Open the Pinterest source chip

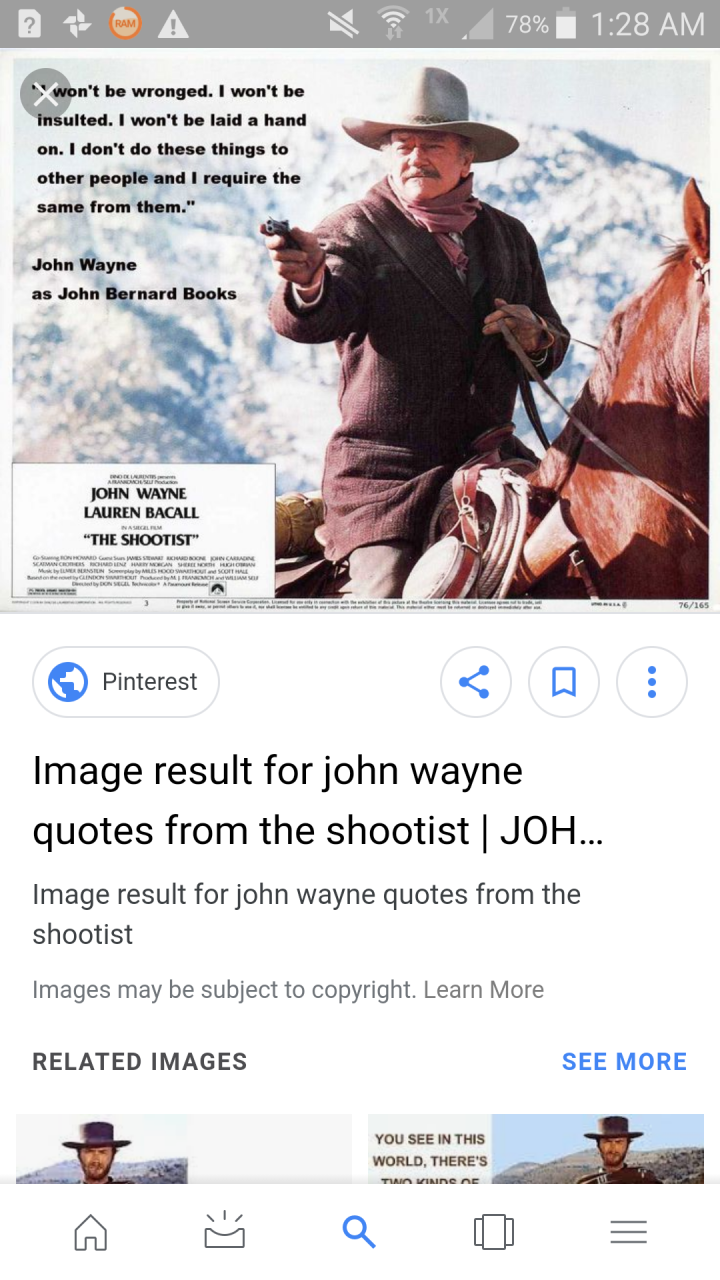(x=126, y=682)
